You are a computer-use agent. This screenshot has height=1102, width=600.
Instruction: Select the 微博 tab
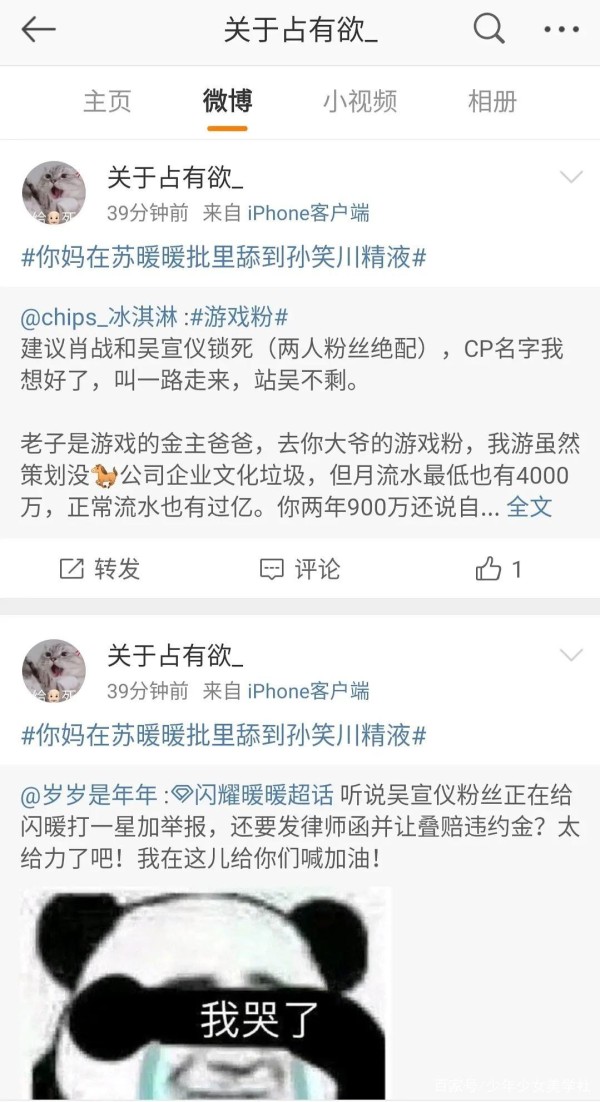[x=227, y=101]
